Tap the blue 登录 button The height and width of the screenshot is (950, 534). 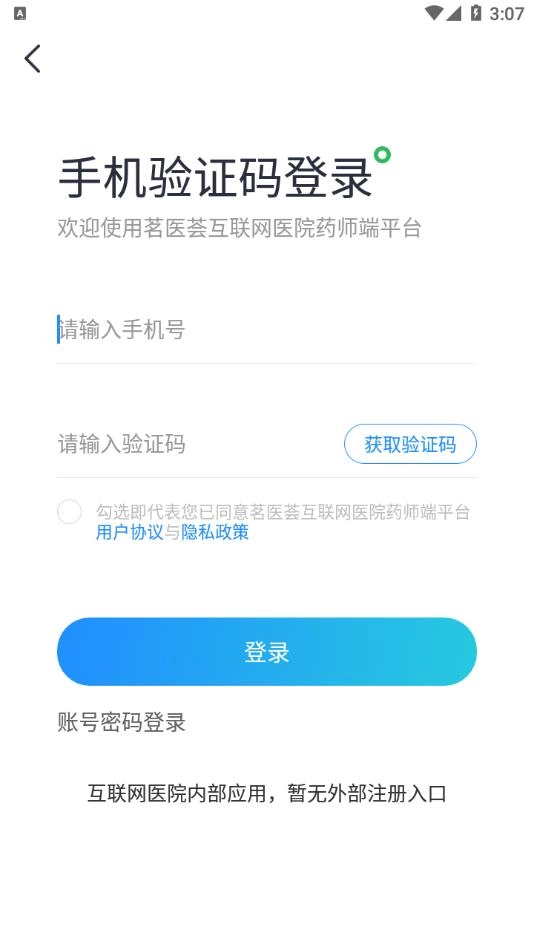pos(267,652)
